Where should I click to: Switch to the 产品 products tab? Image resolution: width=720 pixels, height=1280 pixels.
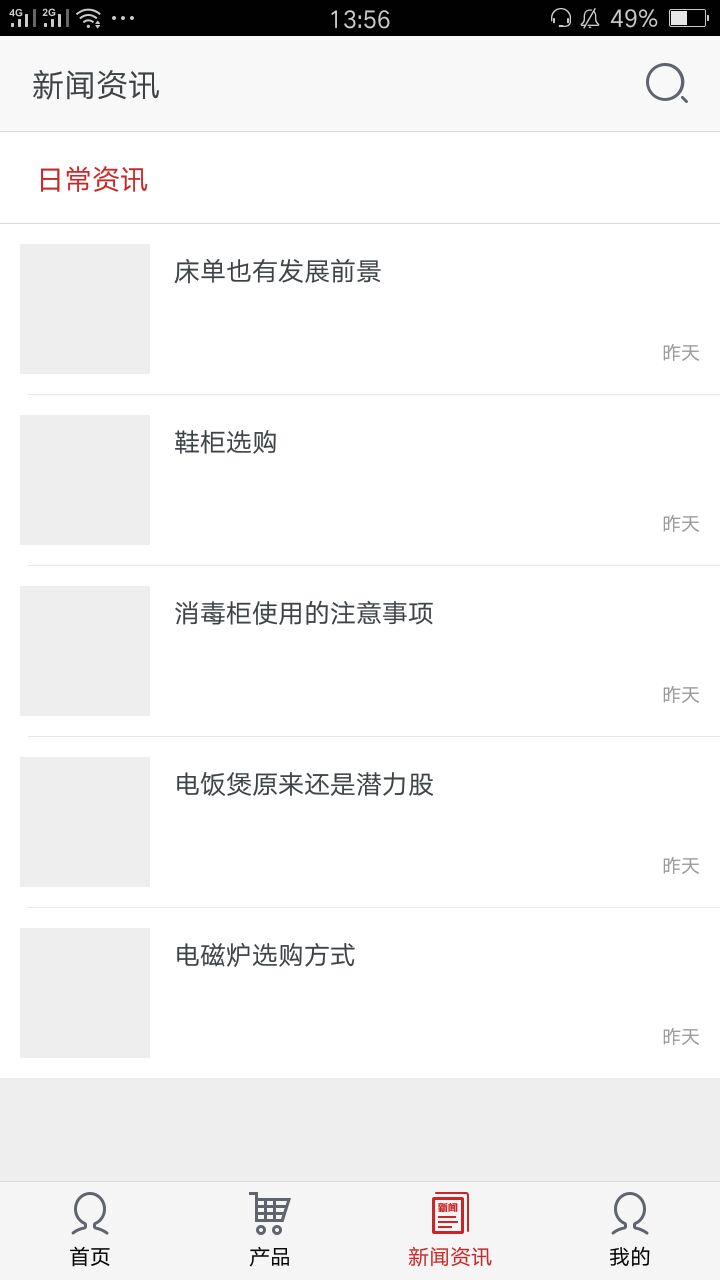pyautogui.click(x=269, y=1230)
